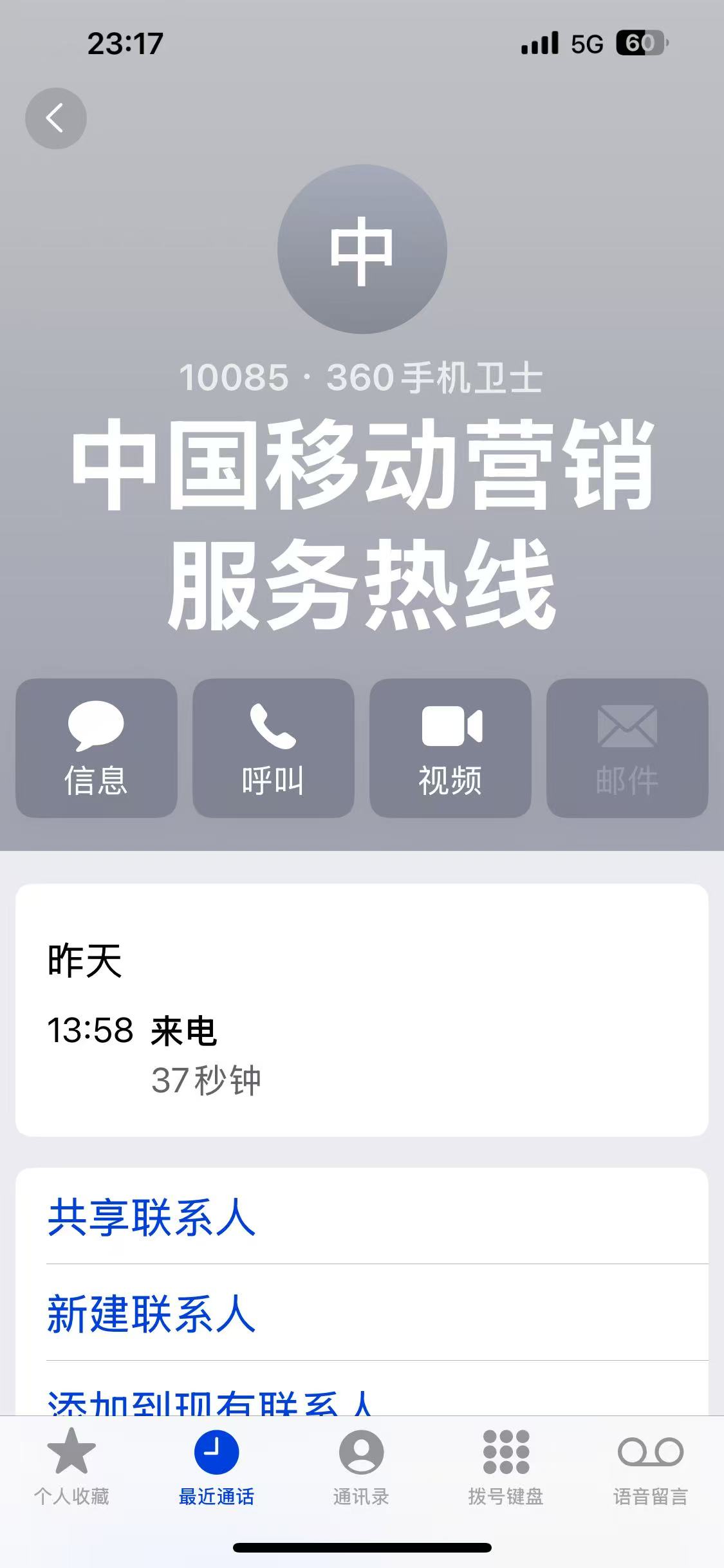Tap the back chevron at top left

pyautogui.click(x=55, y=118)
